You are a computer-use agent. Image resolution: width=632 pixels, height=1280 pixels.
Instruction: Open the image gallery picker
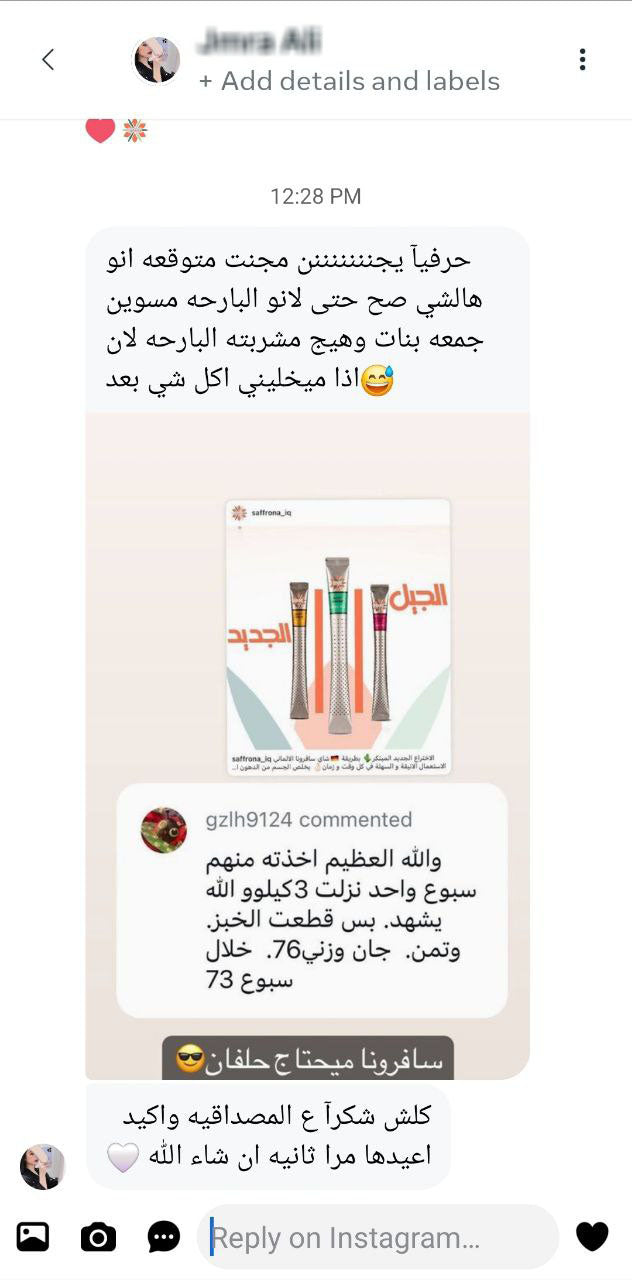click(x=33, y=1237)
